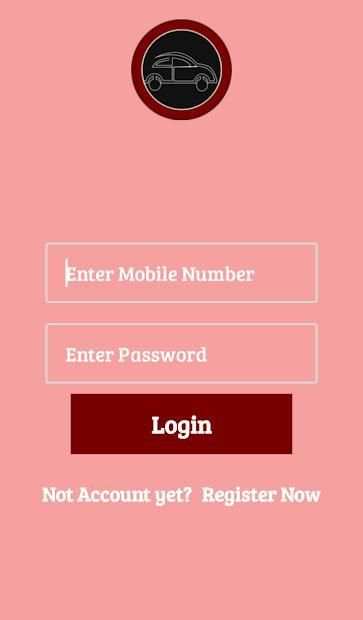Focus the Enter Mobile Number field
This screenshot has height=620, width=363.
point(182,273)
